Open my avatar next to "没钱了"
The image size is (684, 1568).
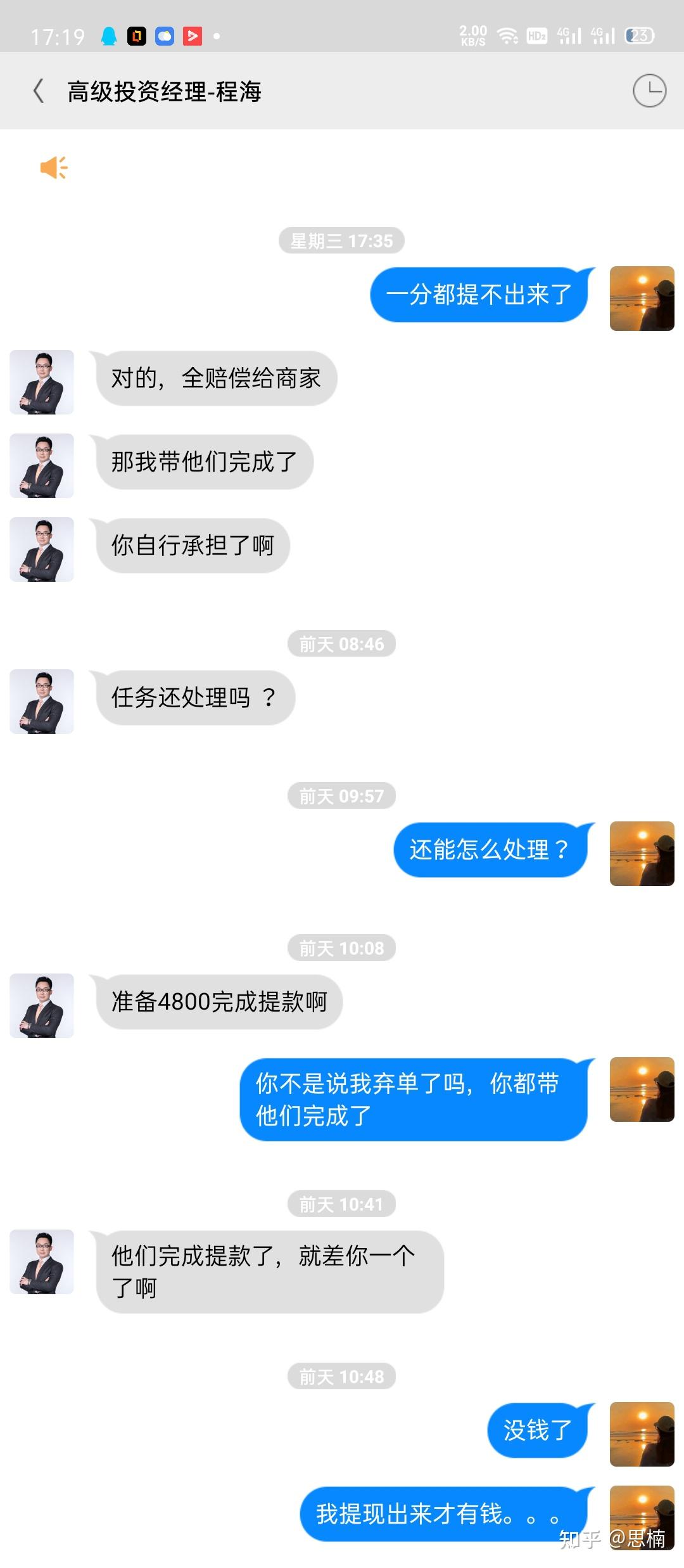click(642, 1434)
